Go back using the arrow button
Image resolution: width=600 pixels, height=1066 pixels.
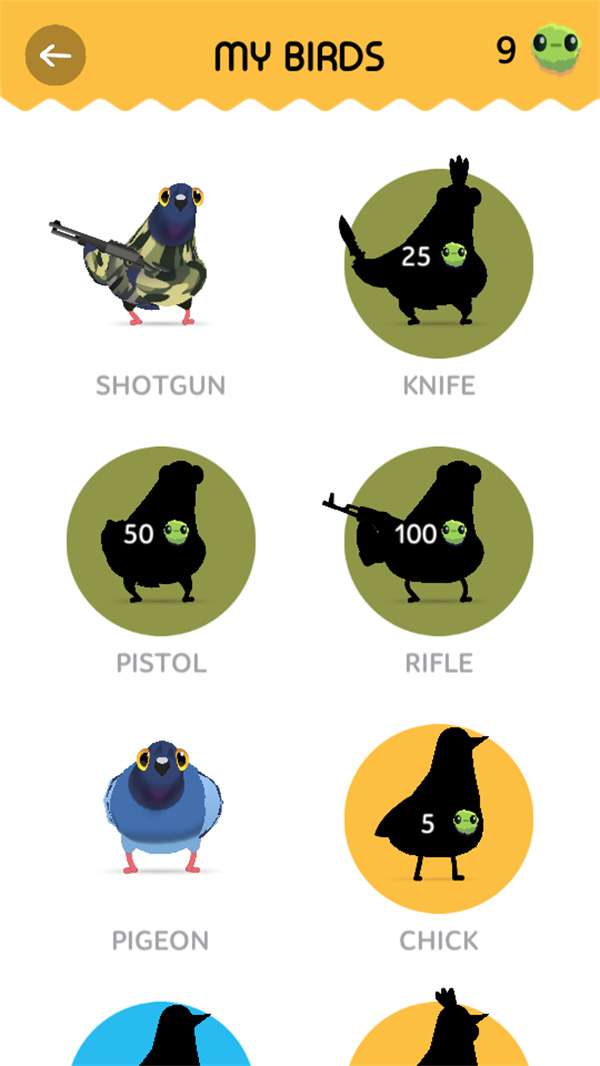click(x=55, y=55)
